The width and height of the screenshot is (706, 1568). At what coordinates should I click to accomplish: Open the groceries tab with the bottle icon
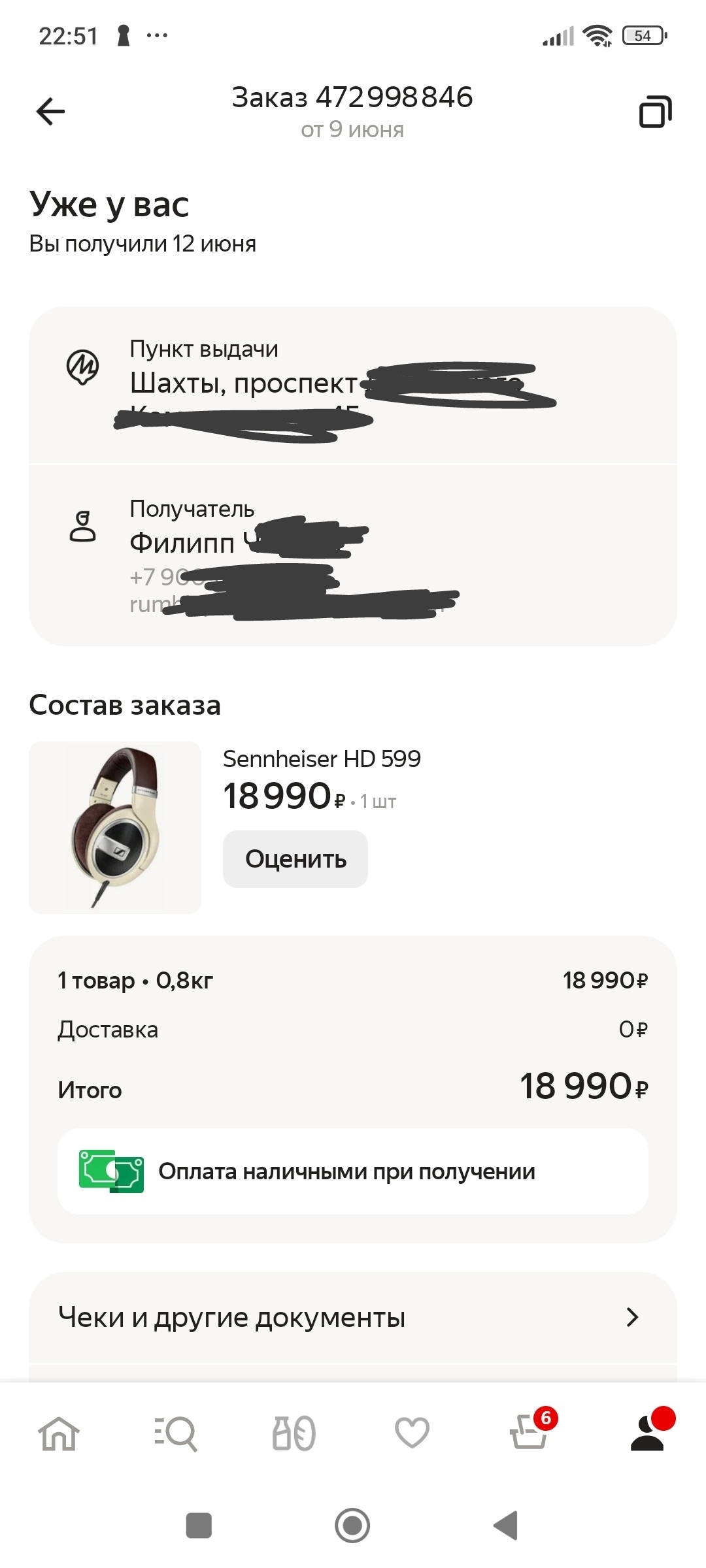pyautogui.click(x=294, y=1434)
